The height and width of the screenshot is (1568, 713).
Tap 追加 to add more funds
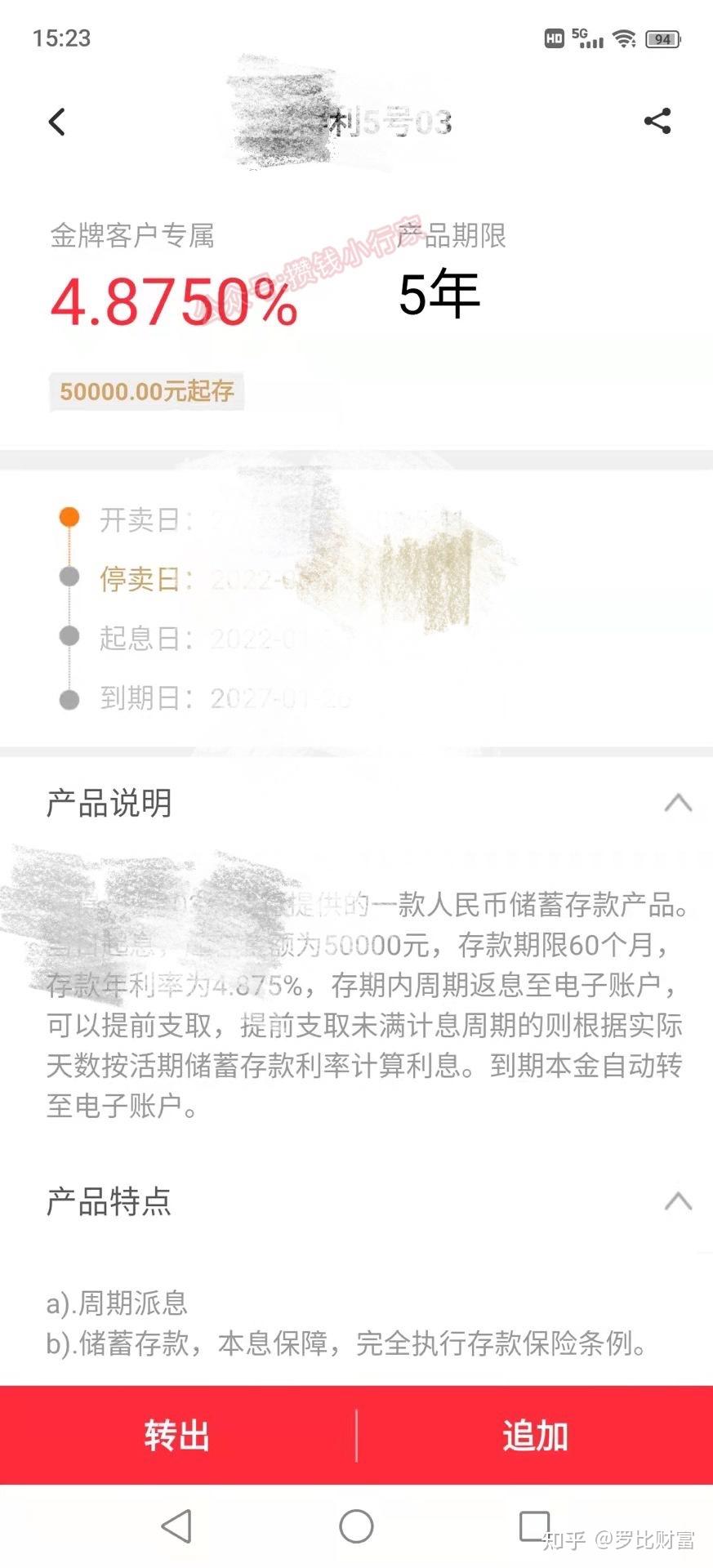[535, 1435]
